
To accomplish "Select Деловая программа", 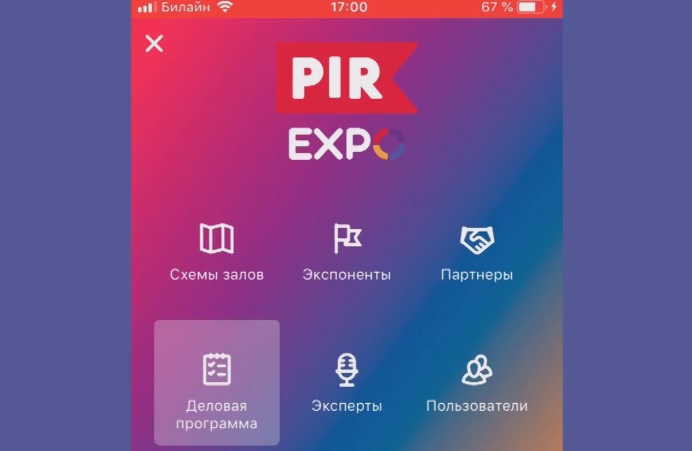I will coord(216,383).
